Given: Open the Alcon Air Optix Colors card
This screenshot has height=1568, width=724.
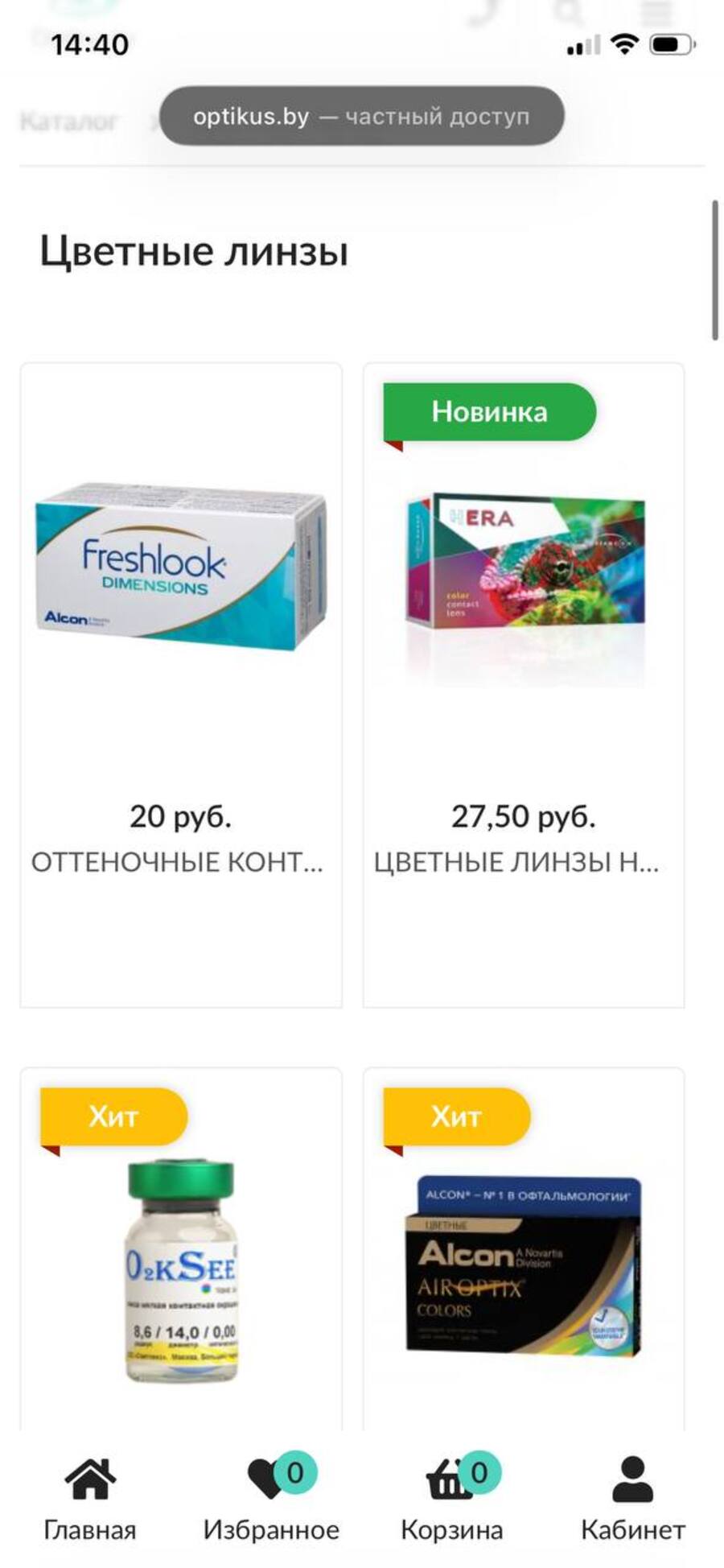Looking at the screenshot, I should (x=524, y=1264).
